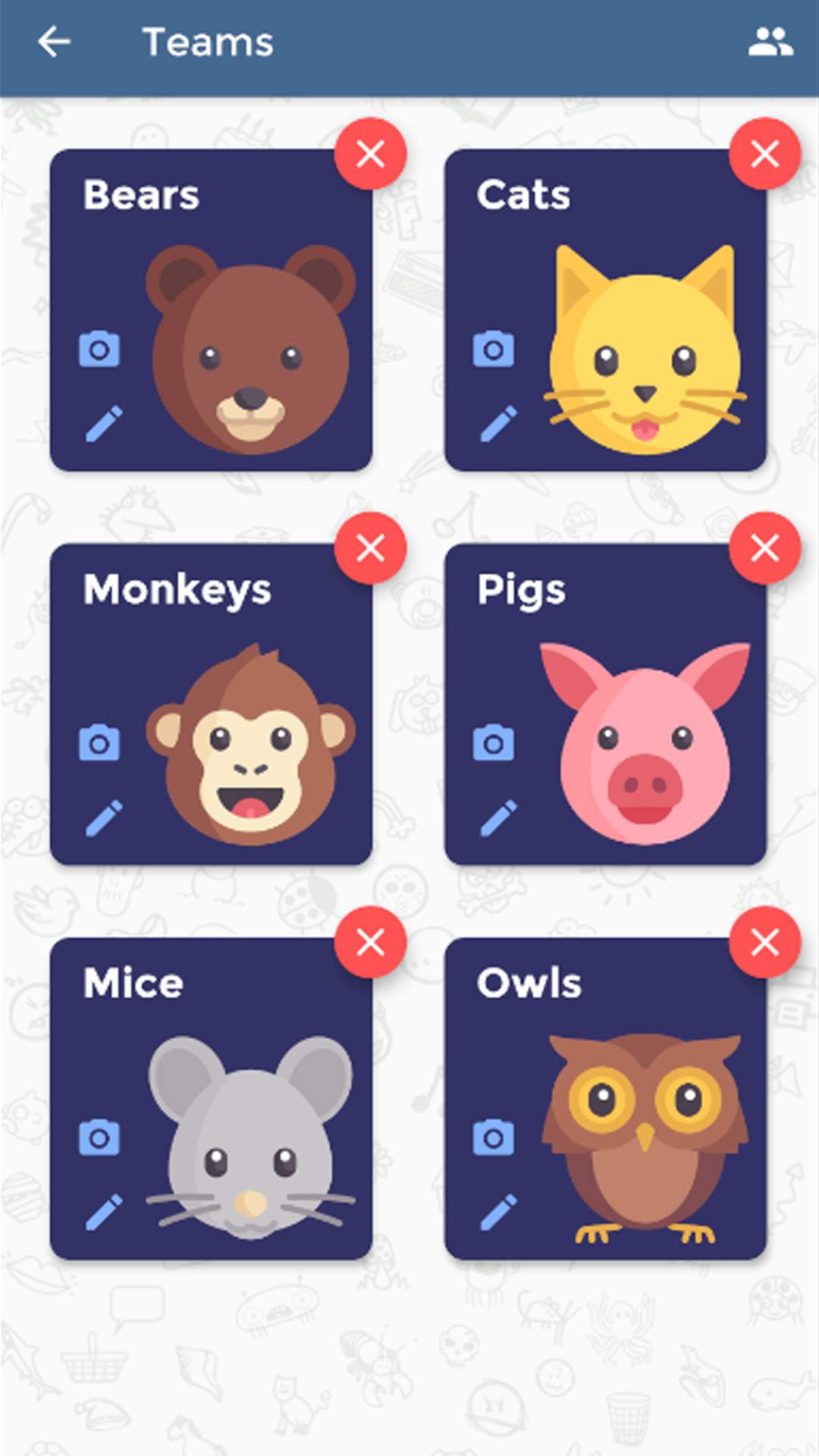Go back using the arrow
The image size is (819, 1456).
coord(54,42)
